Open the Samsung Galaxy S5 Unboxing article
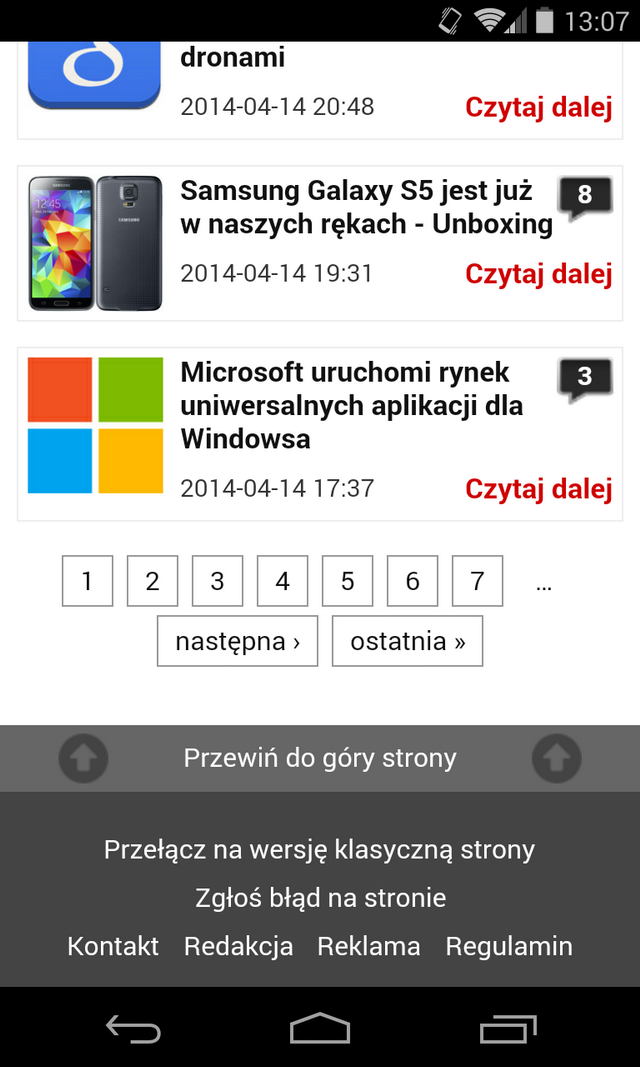This screenshot has height=1067, width=640. click(366, 208)
